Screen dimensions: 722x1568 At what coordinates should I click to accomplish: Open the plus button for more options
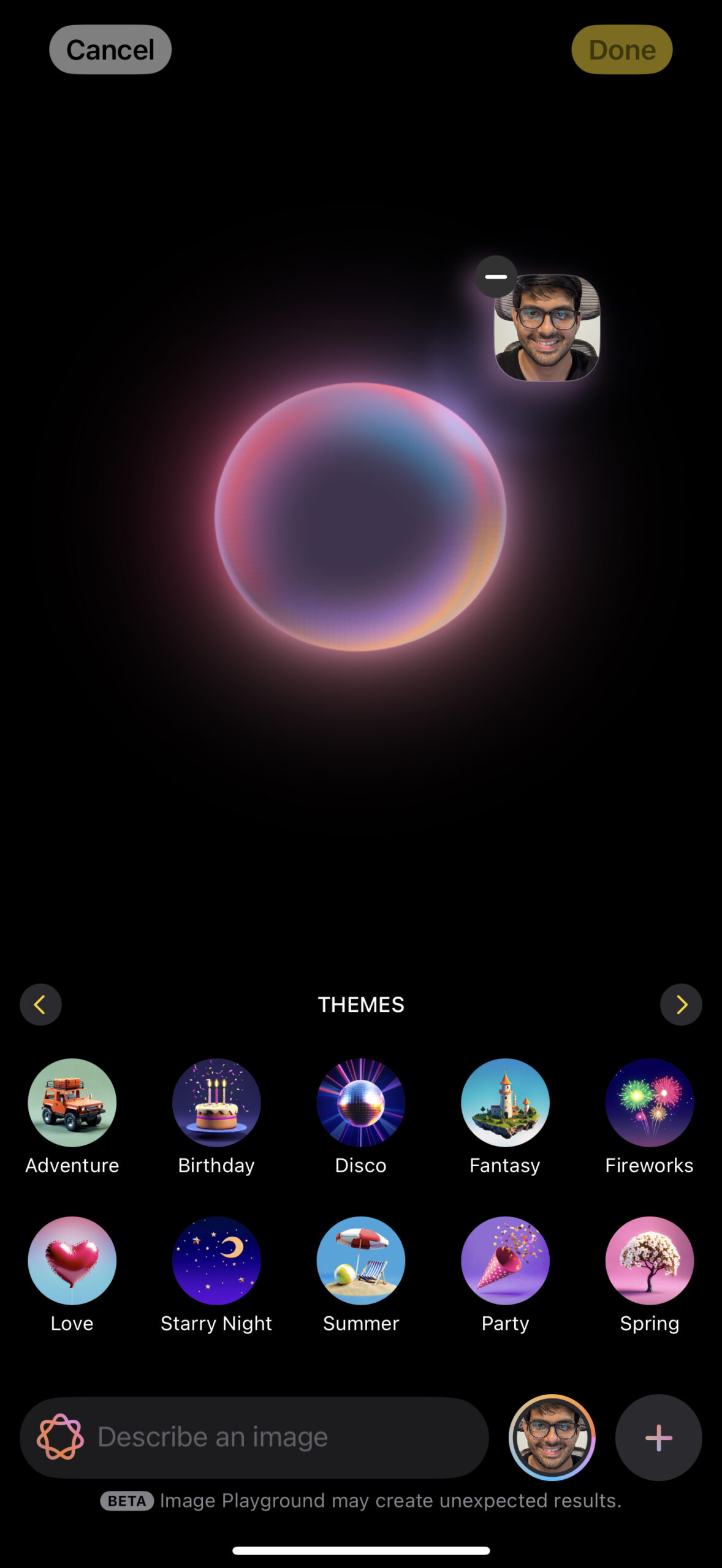coord(658,1437)
